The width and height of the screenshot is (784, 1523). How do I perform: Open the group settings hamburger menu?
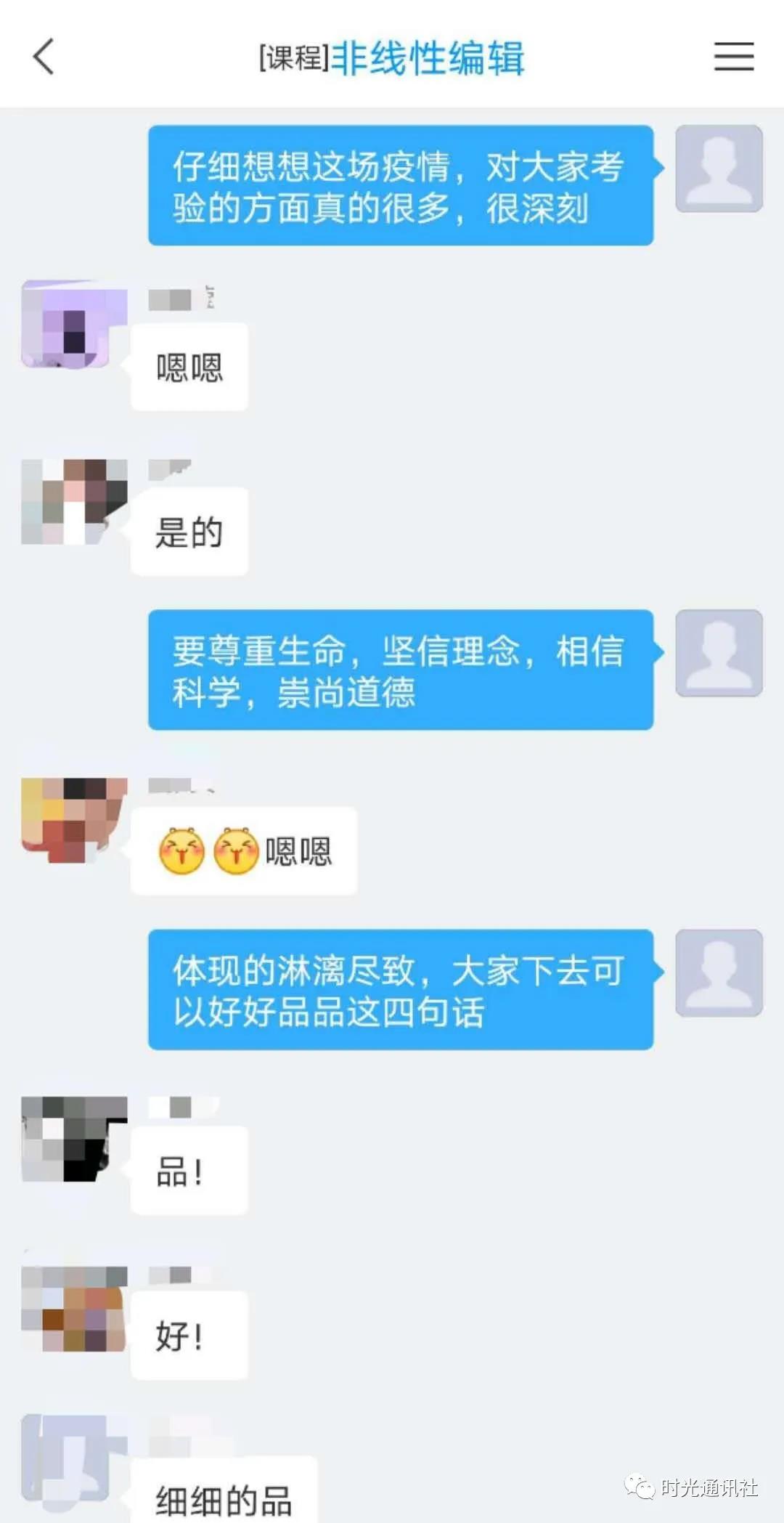733,58
